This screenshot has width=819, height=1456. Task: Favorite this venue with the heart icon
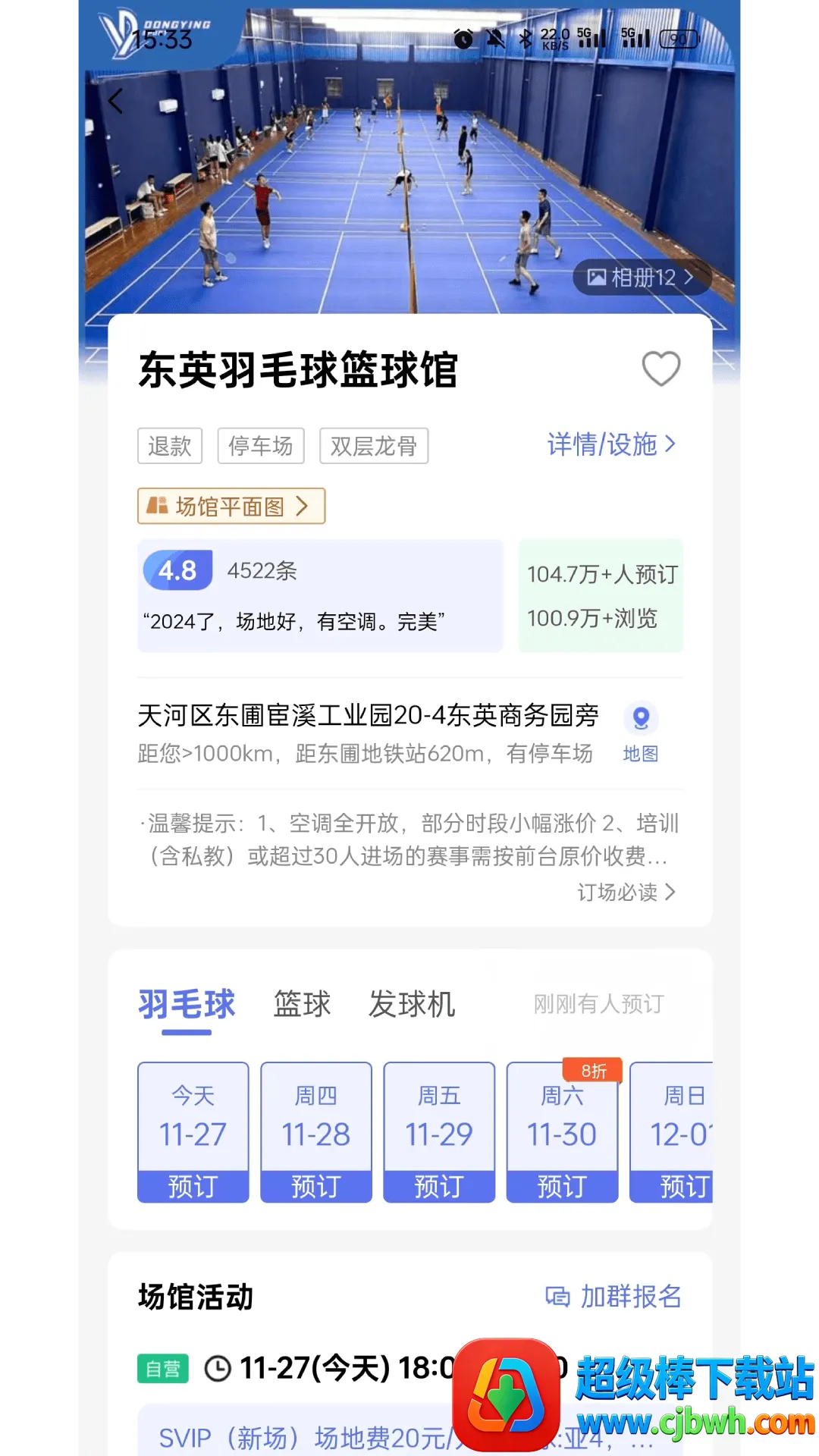[x=661, y=369]
